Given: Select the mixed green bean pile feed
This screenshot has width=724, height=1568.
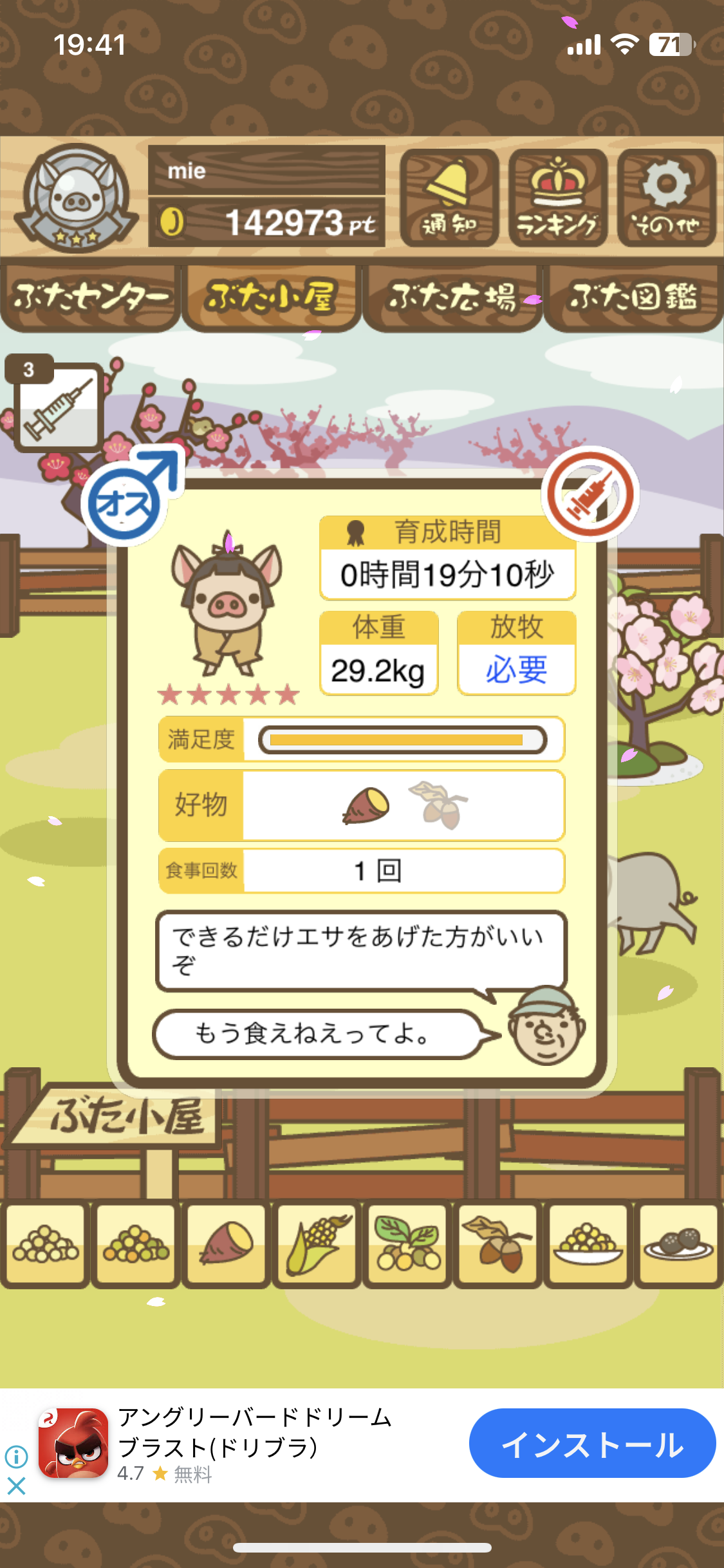Looking at the screenshot, I should click(136, 1244).
